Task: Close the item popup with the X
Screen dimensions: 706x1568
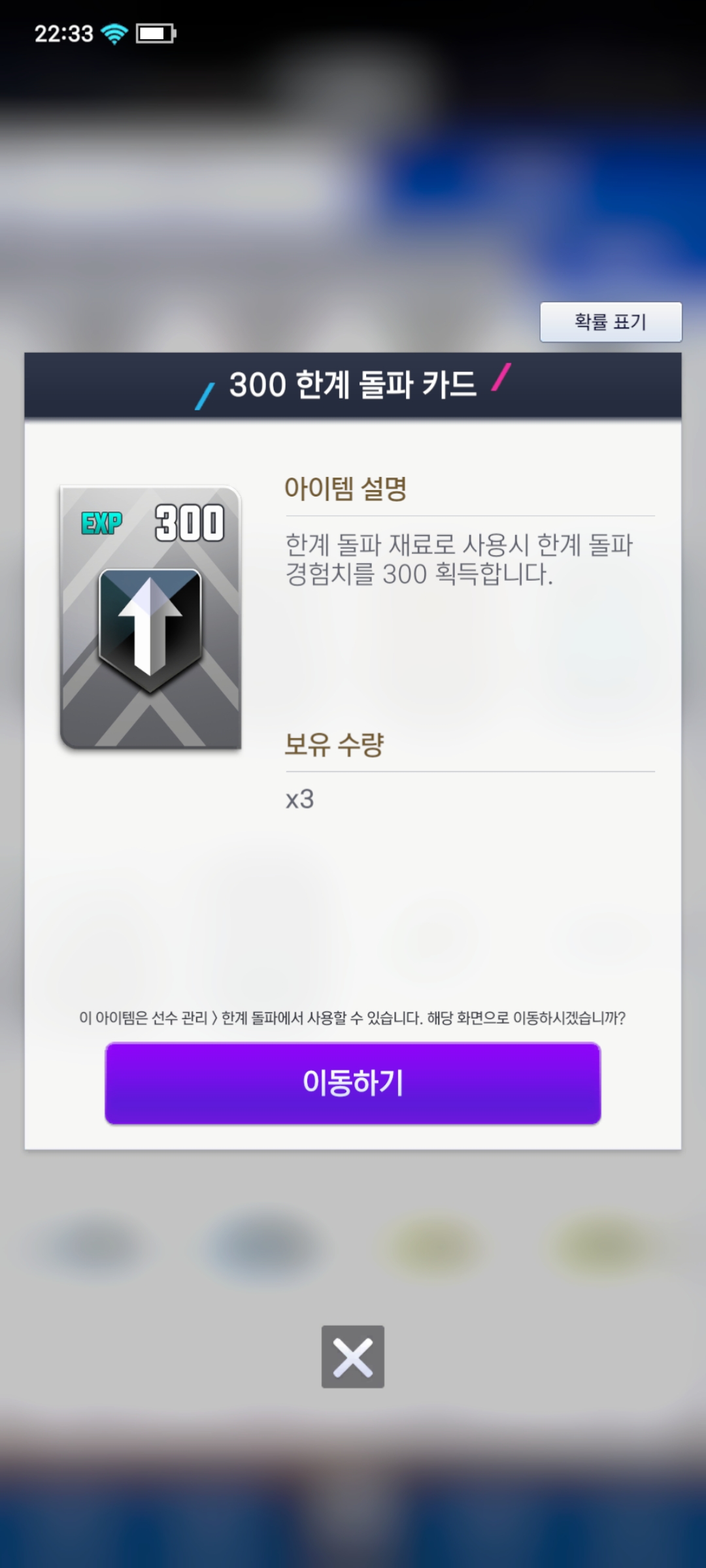Action: click(353, 1357)
